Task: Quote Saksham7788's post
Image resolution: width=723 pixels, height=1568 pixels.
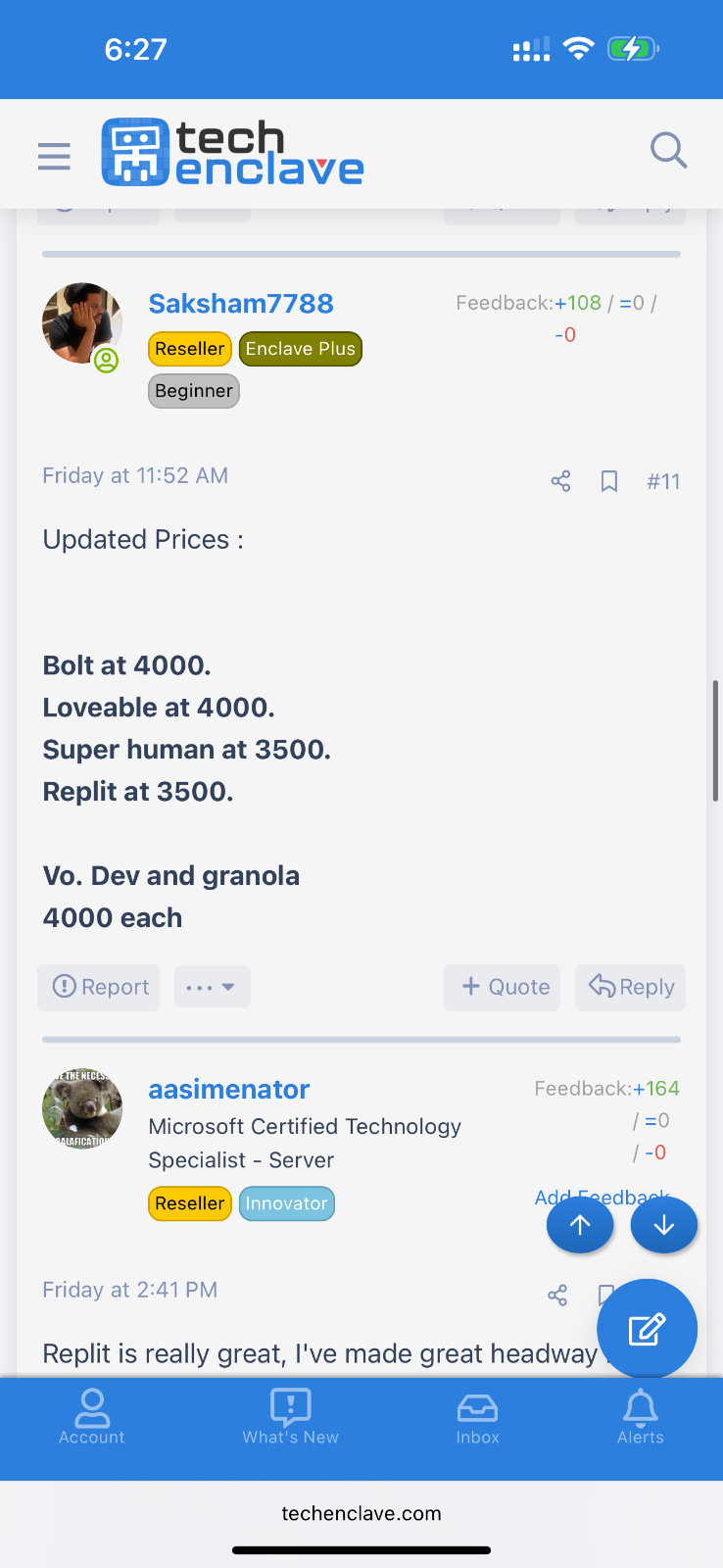Action: (502, 987)
